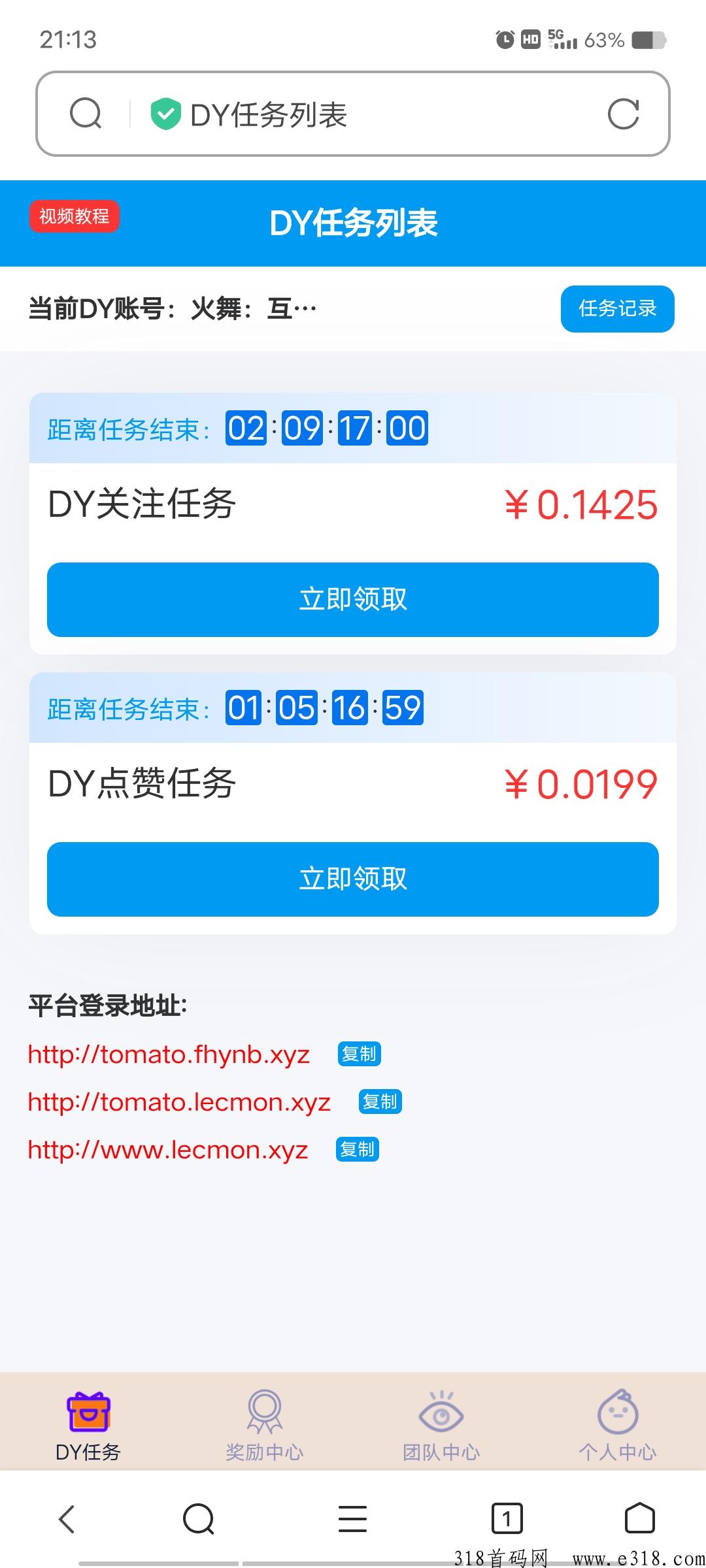The image size is (706, 1568).
Task: Go to the browser home page
Action: pos(639,1518)
